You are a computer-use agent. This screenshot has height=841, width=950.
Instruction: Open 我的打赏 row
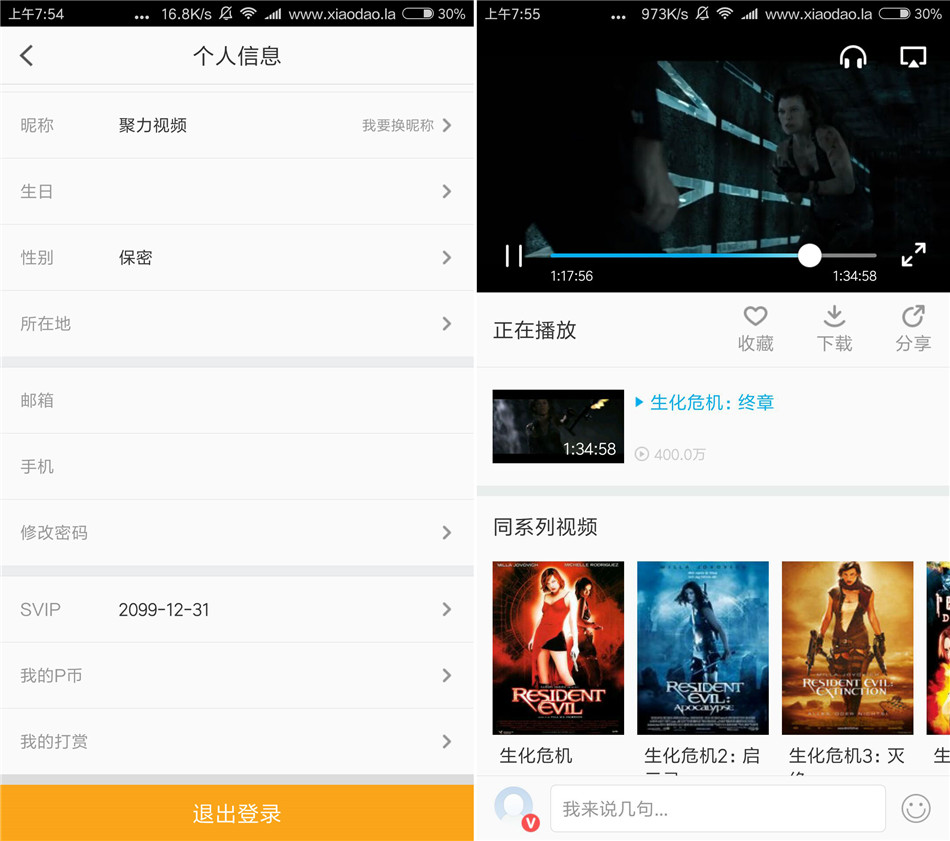pyautogui.click(x=237, y=742)
